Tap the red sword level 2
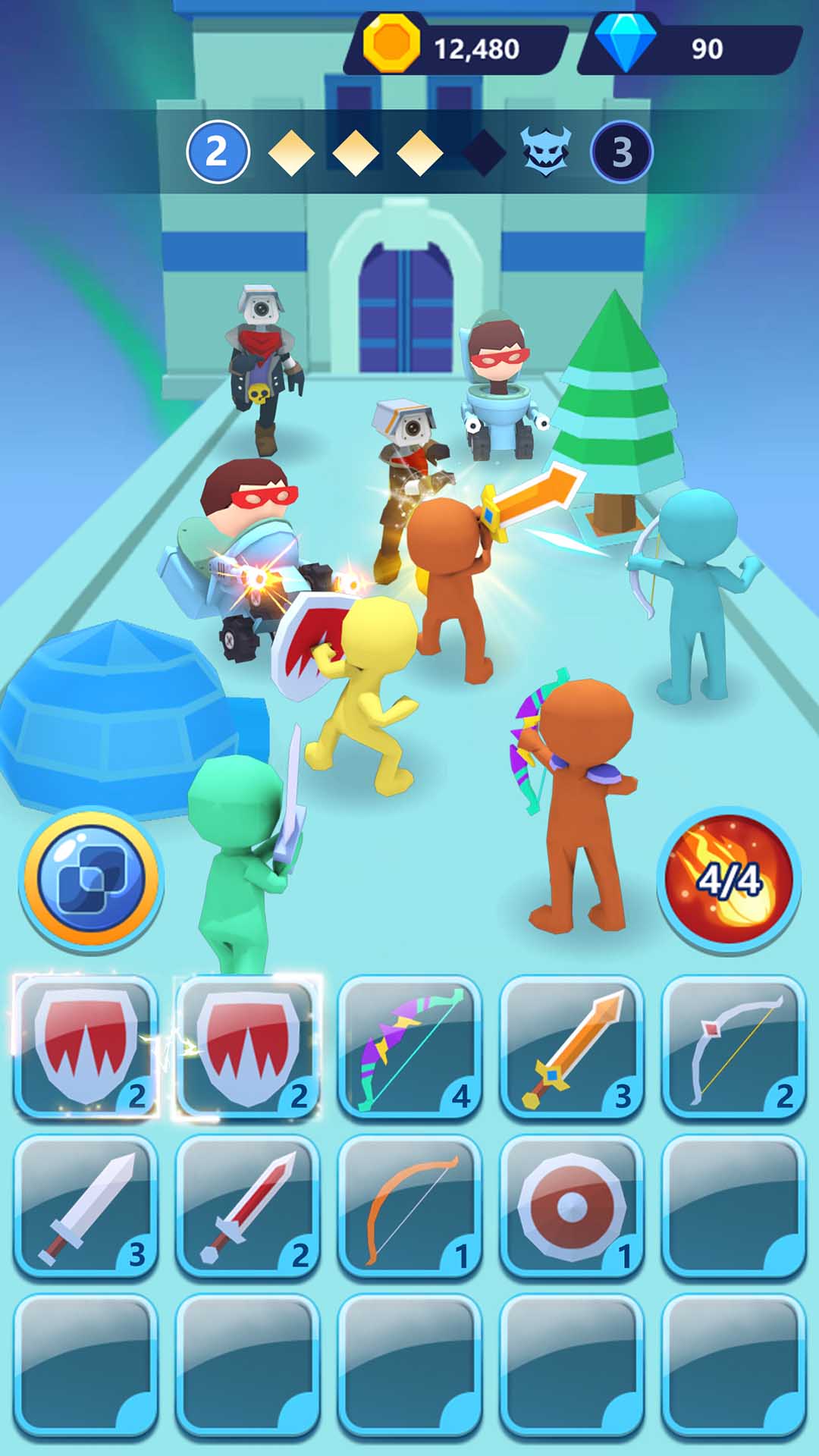This screenshot has height=1456, width=819. coord(248,1207)
